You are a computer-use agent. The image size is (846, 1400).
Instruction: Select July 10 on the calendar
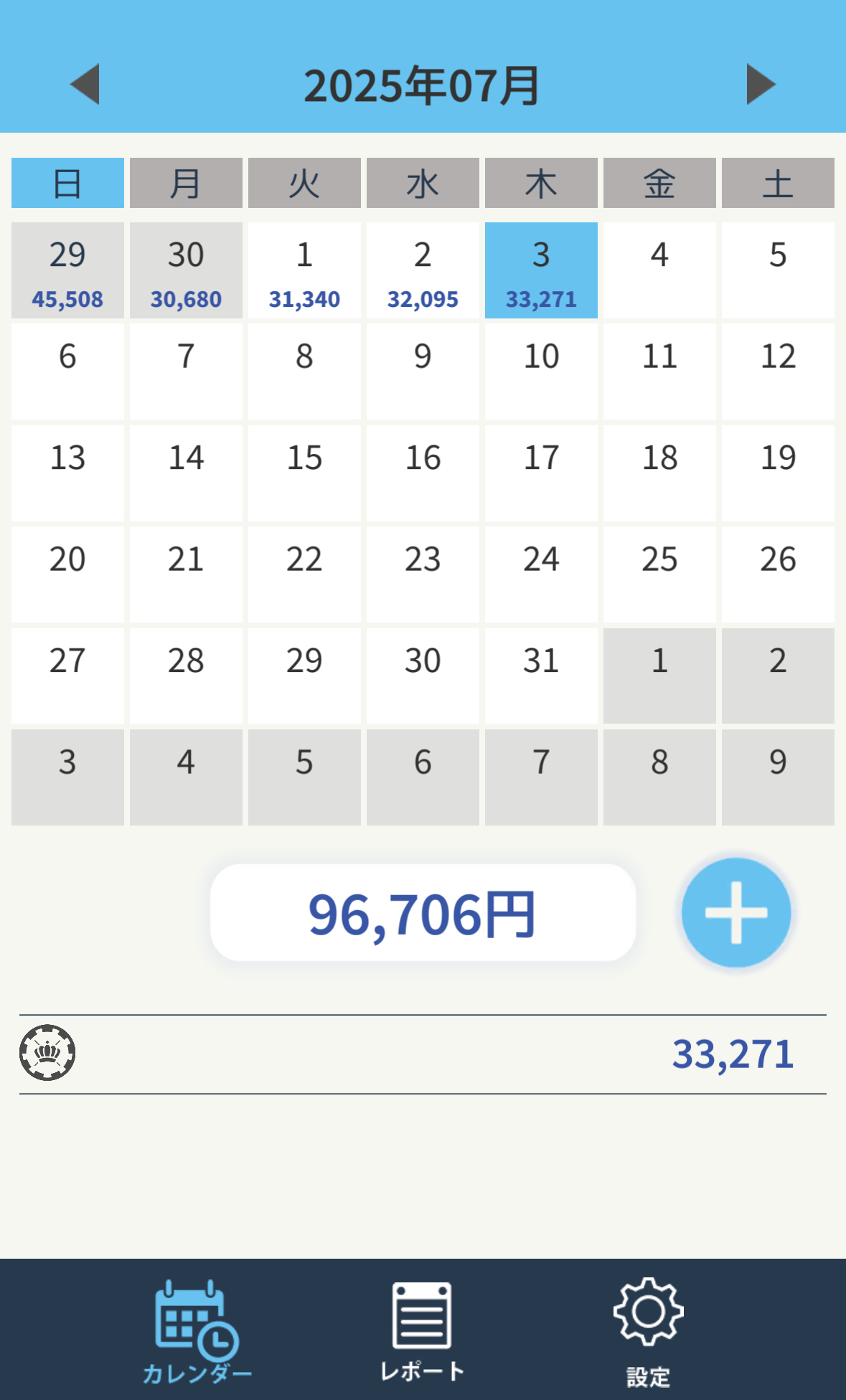(x=541, y=372)
